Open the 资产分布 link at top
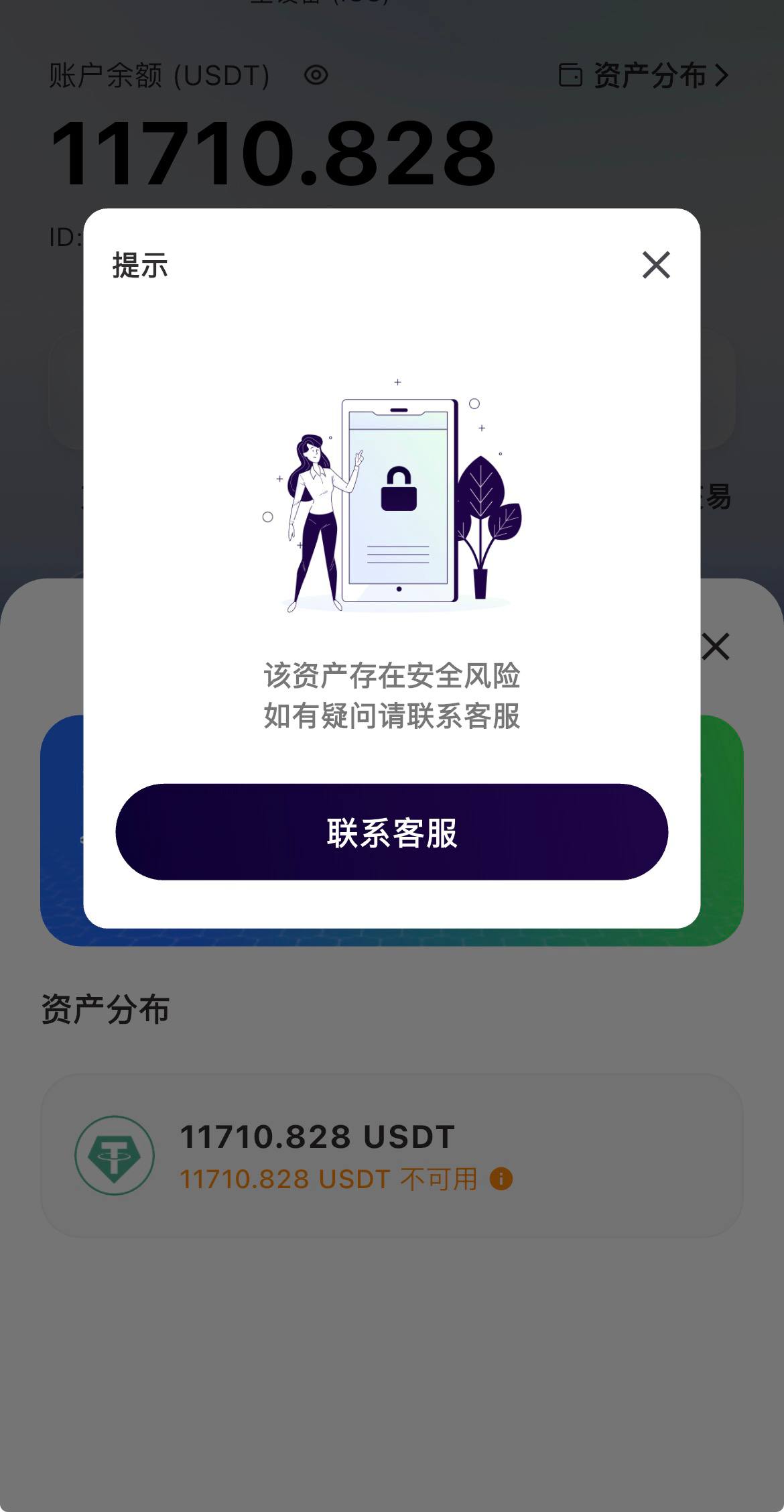This screenshot has height=1512, width=784. (x=643, y=75)
